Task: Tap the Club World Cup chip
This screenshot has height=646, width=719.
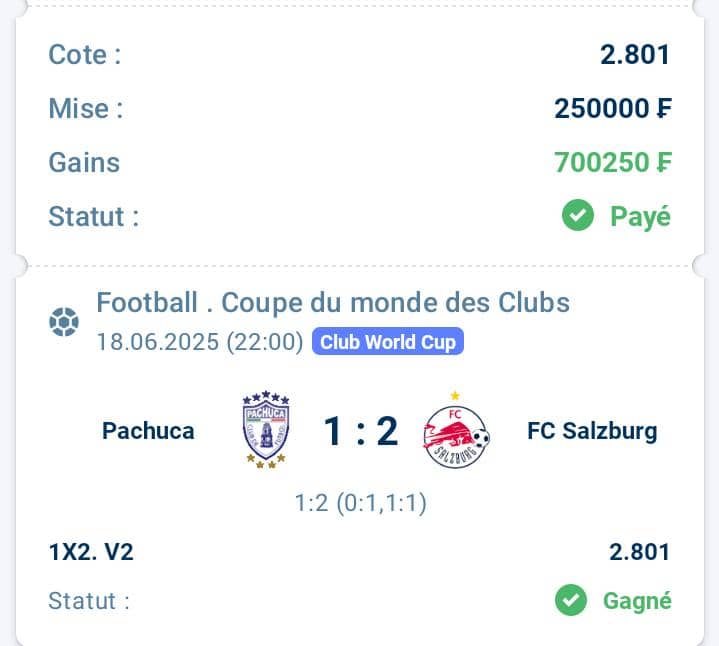Action: pyautogui.click(x=388, y=343)
